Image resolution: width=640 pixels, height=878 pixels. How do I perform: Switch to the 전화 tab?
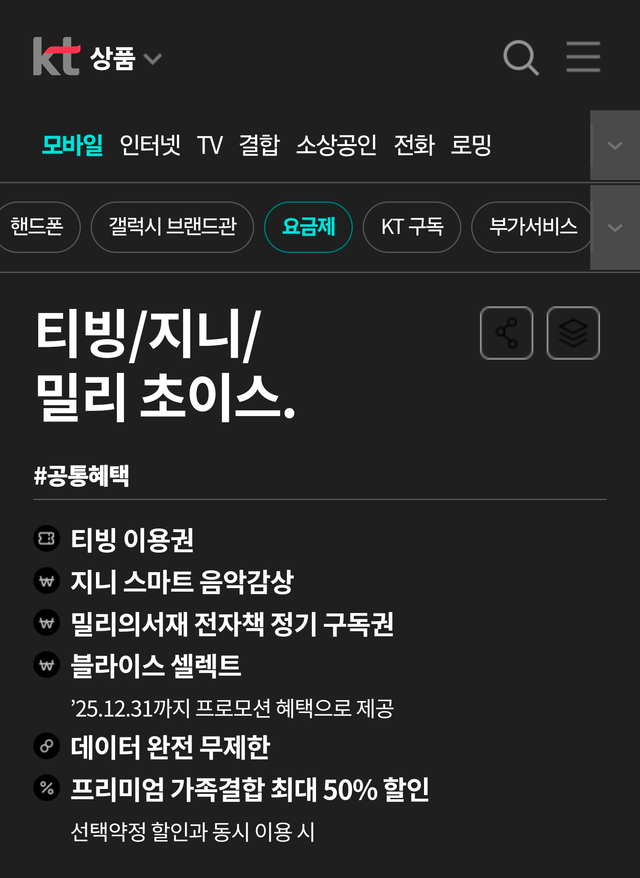(x=414, y=146)
